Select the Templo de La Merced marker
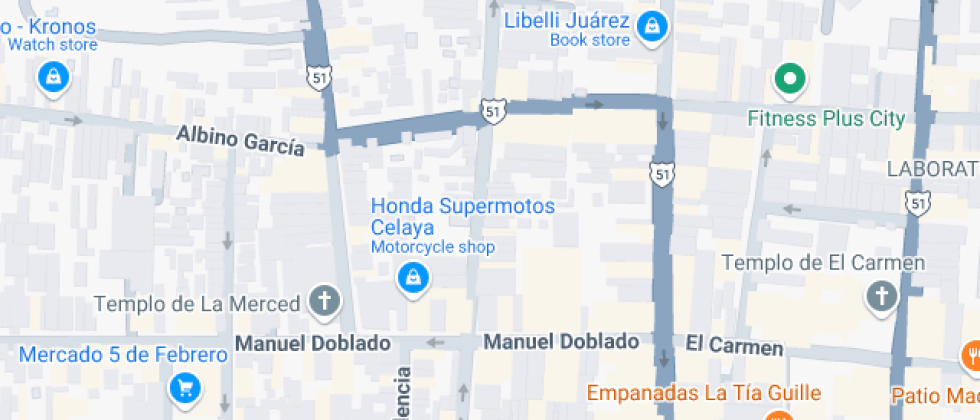Screen dimensions: 980x420 pyautogui.click(x=323, y=299)
